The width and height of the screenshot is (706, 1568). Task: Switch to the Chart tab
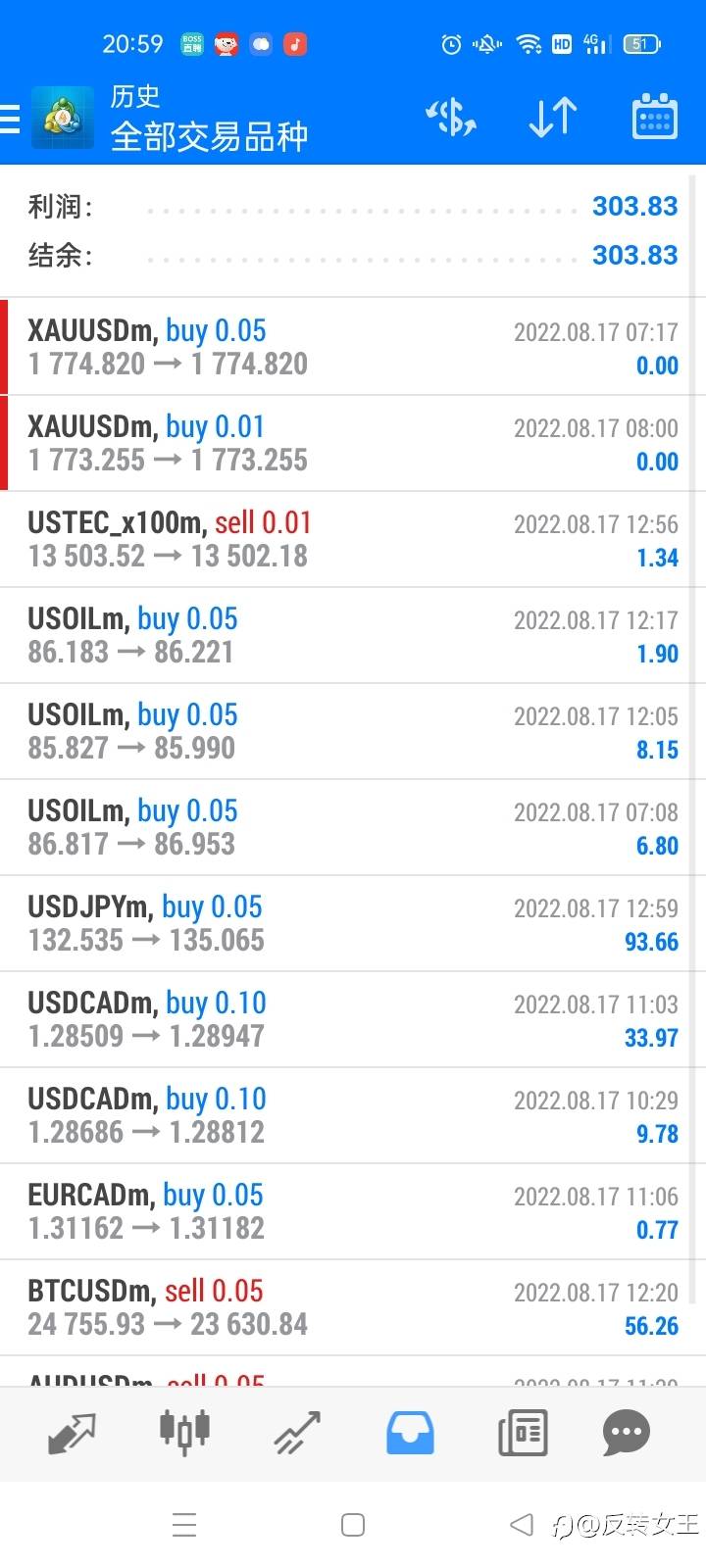[184, 1432]
